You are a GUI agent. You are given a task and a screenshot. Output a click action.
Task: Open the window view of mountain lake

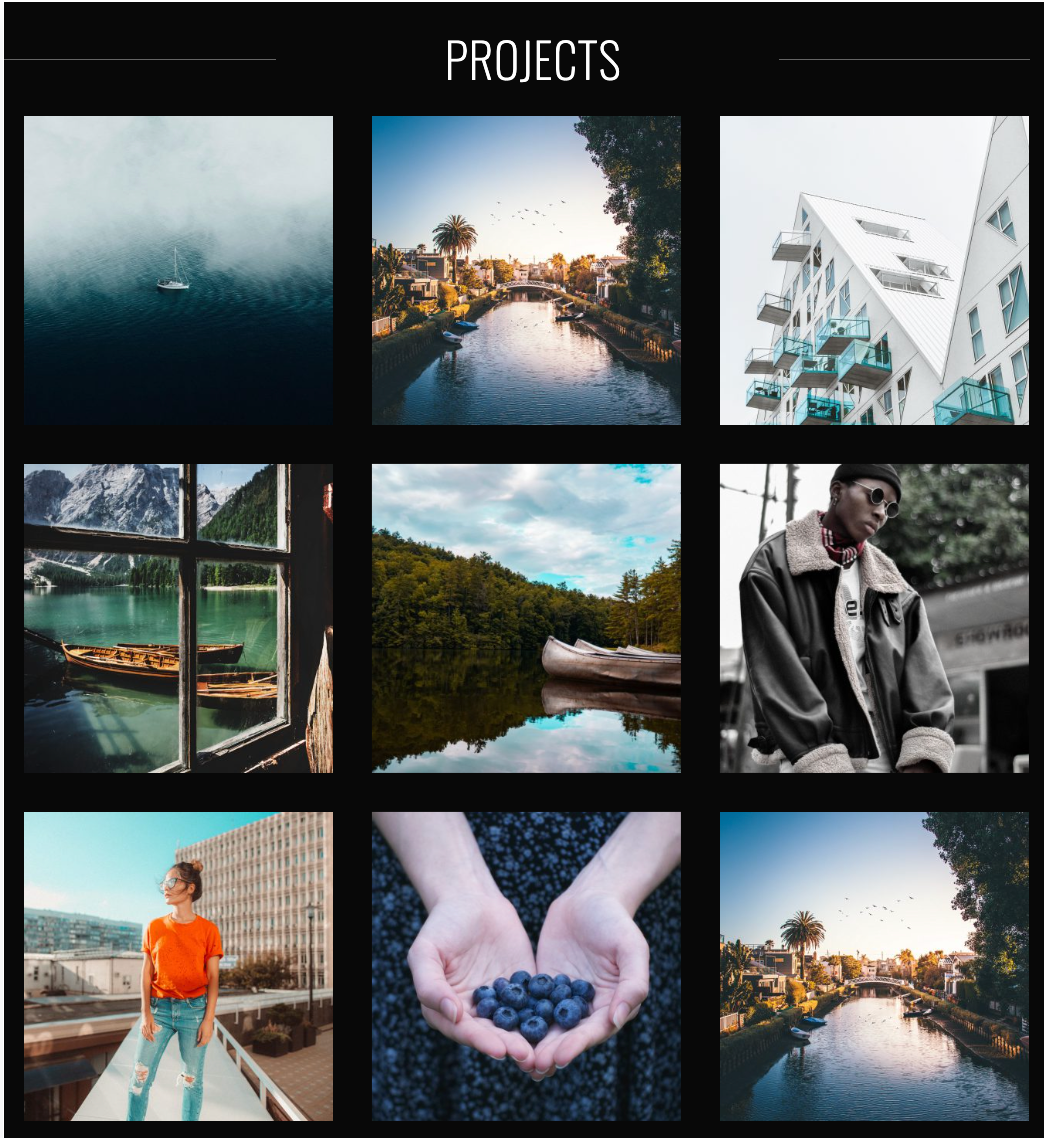tap(178, 618)
